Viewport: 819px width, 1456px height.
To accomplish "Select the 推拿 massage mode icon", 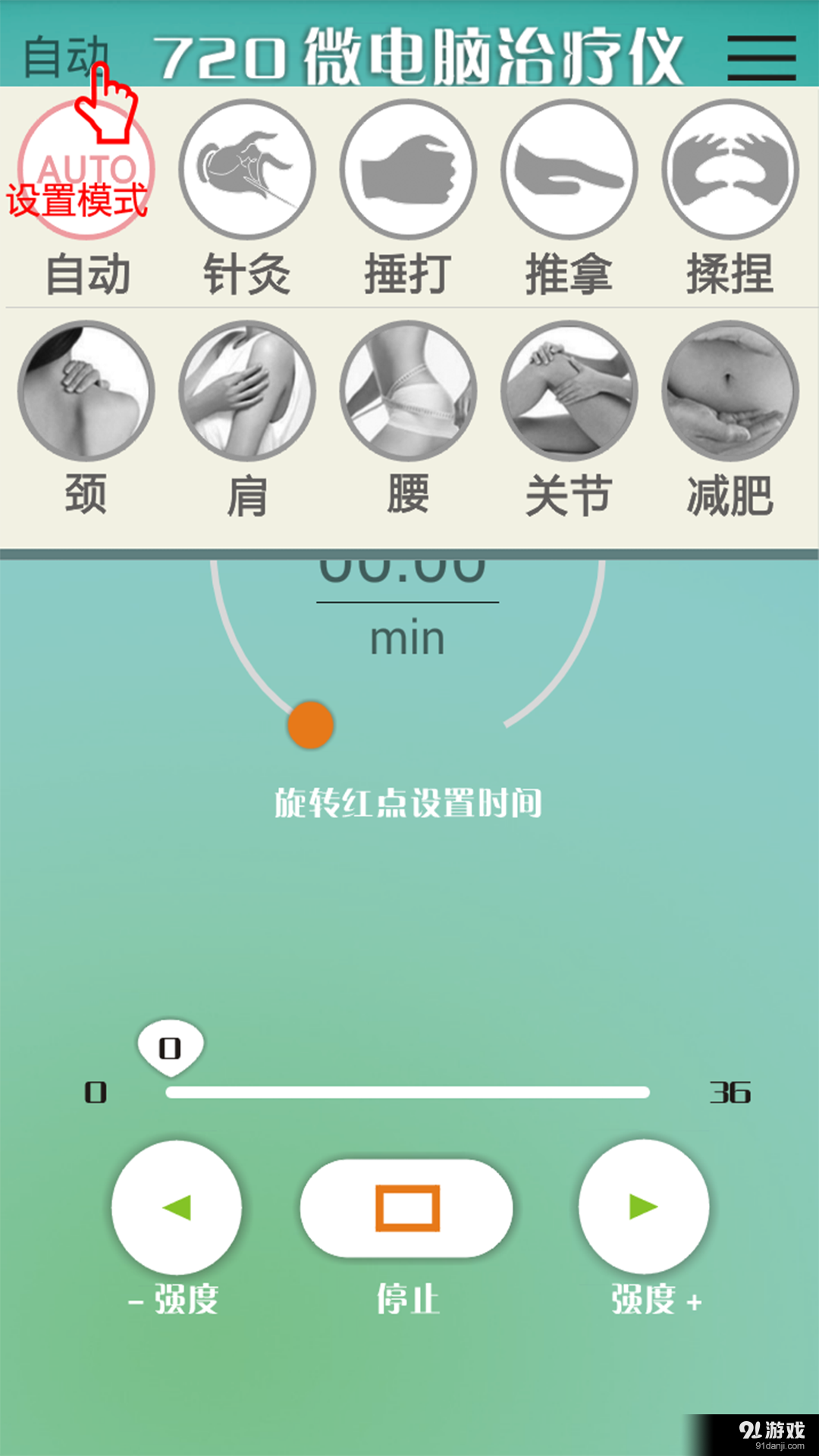I will [x=569, y=171].
